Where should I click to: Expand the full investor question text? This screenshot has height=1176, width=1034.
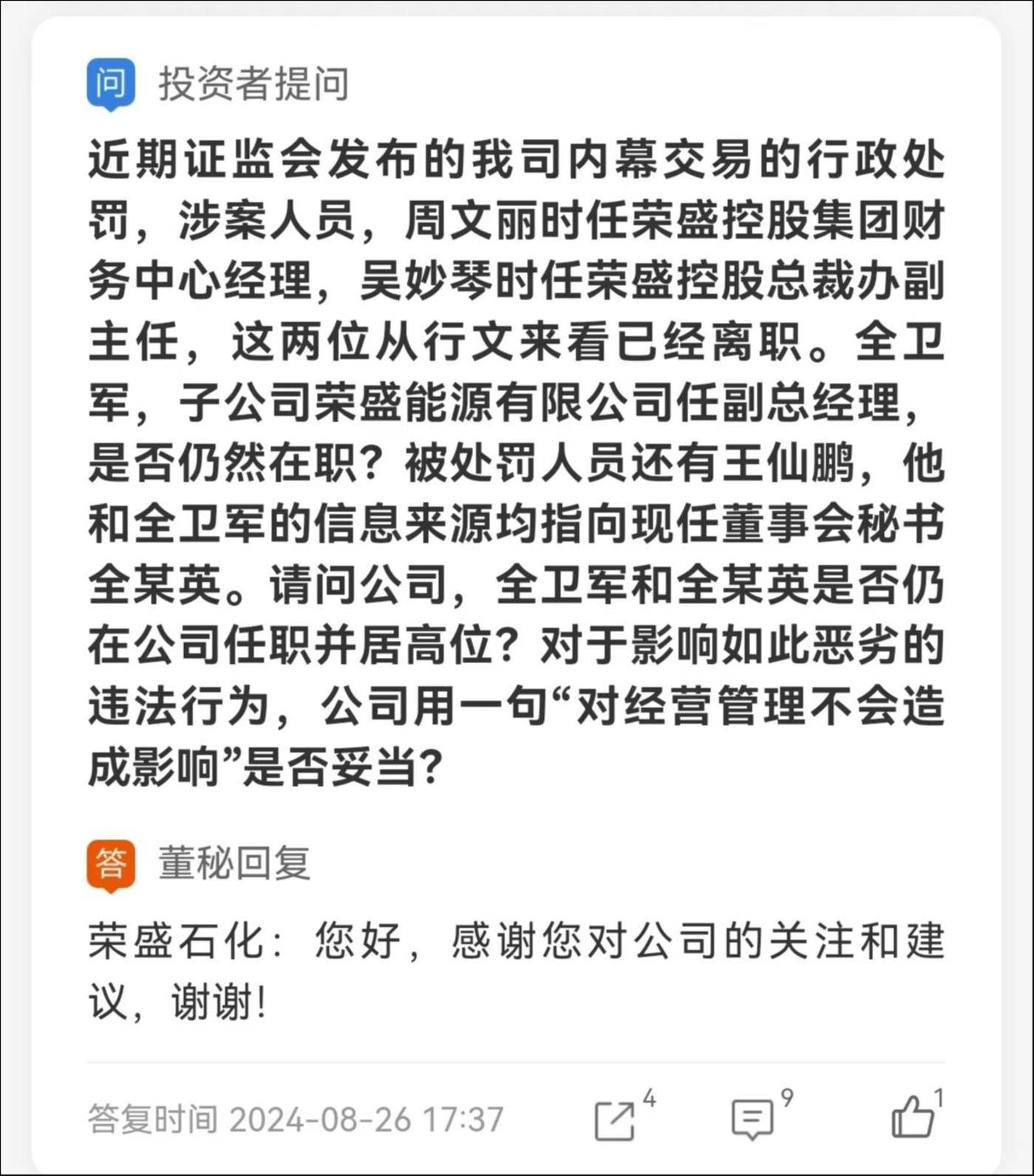[x=517, y=458]
